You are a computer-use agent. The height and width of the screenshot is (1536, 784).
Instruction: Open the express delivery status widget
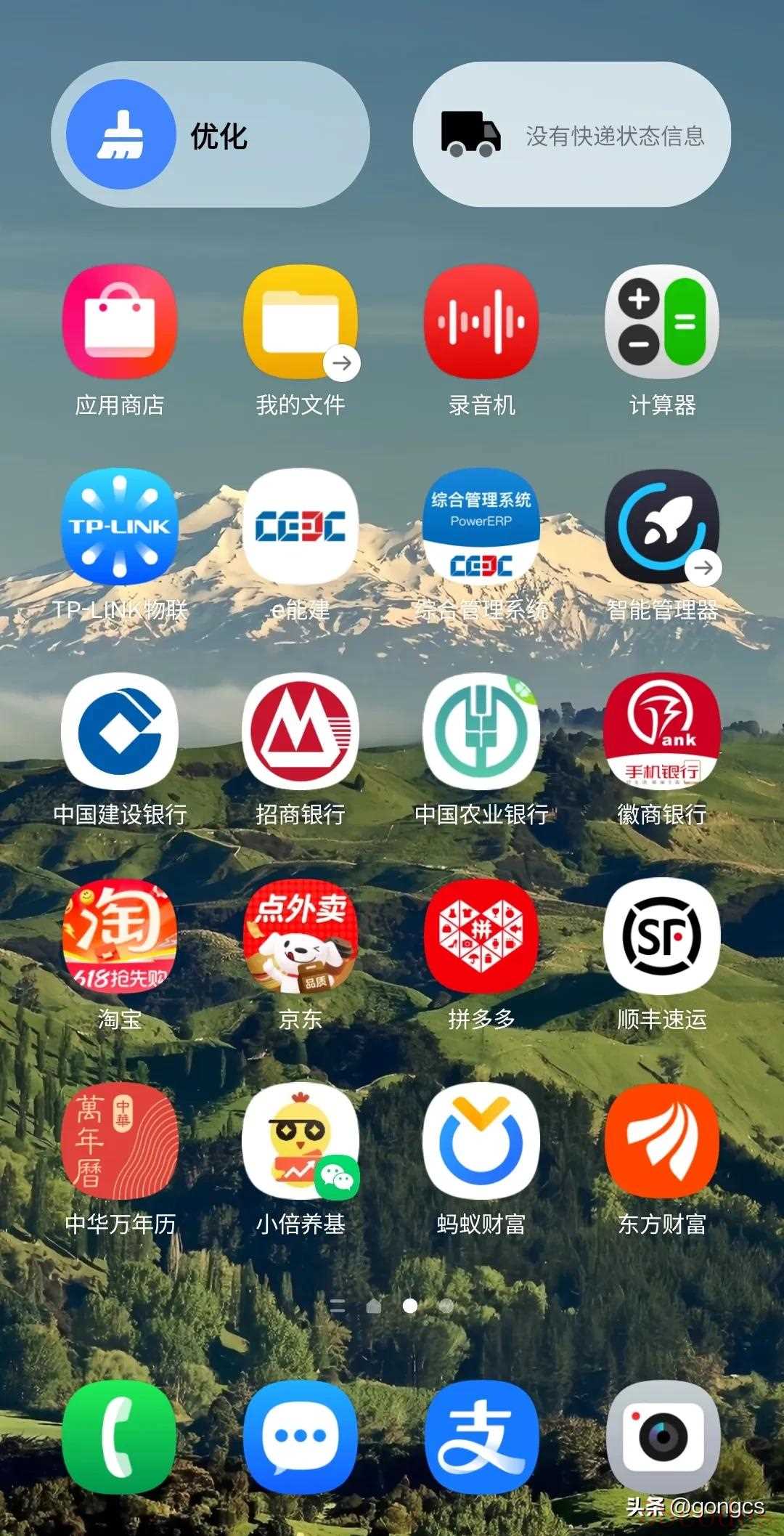[571, 135]
